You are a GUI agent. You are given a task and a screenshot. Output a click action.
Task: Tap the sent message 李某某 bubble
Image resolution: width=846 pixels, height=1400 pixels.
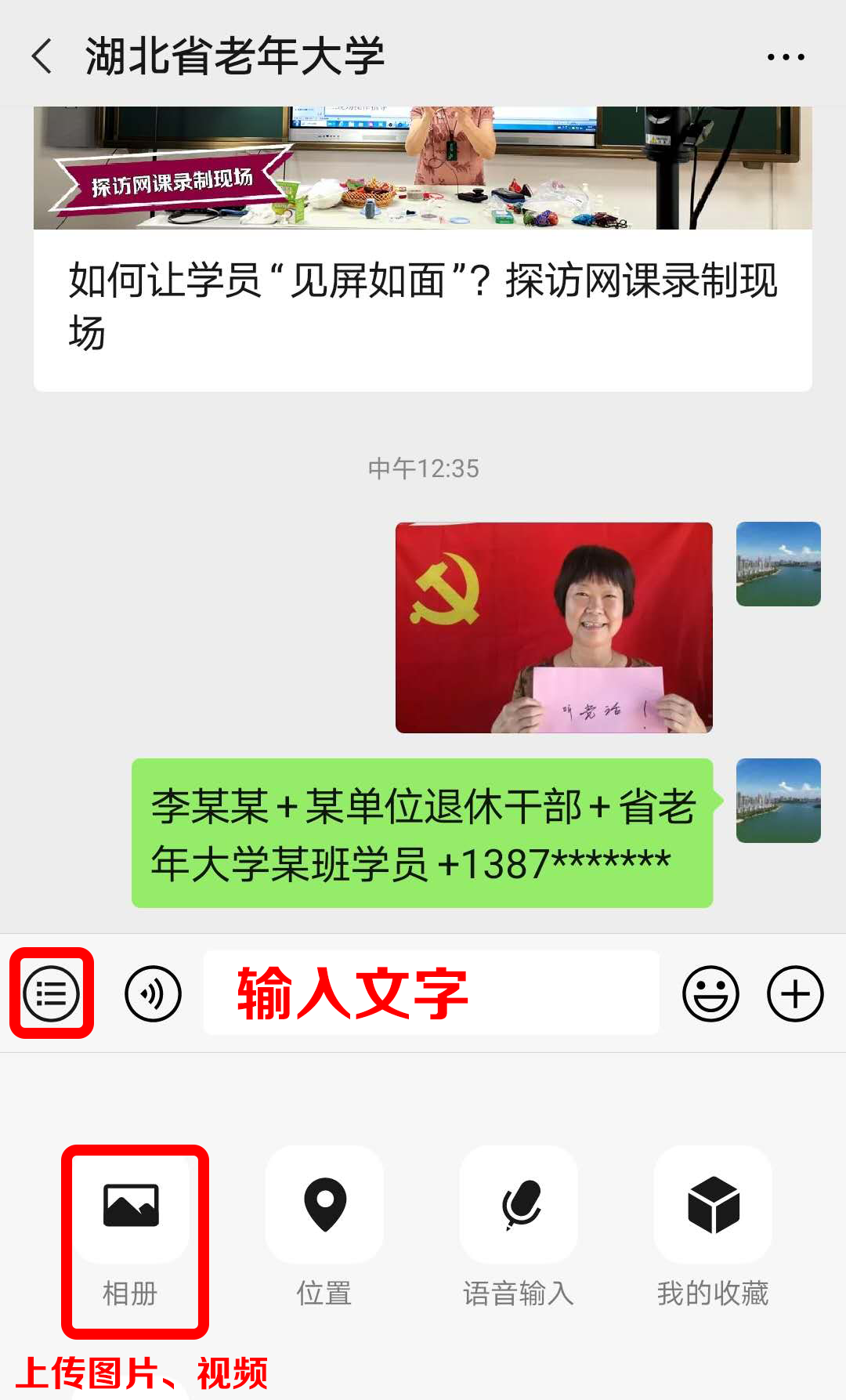(x=422, y=834)
